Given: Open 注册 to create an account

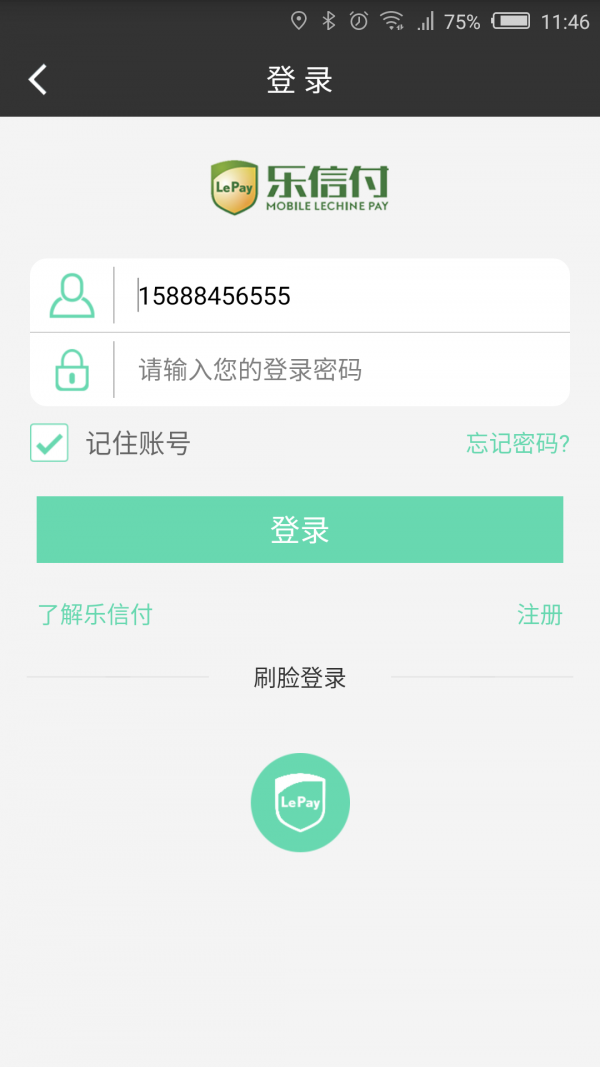Looking at the screenshot, I should [x=539, y=614].
